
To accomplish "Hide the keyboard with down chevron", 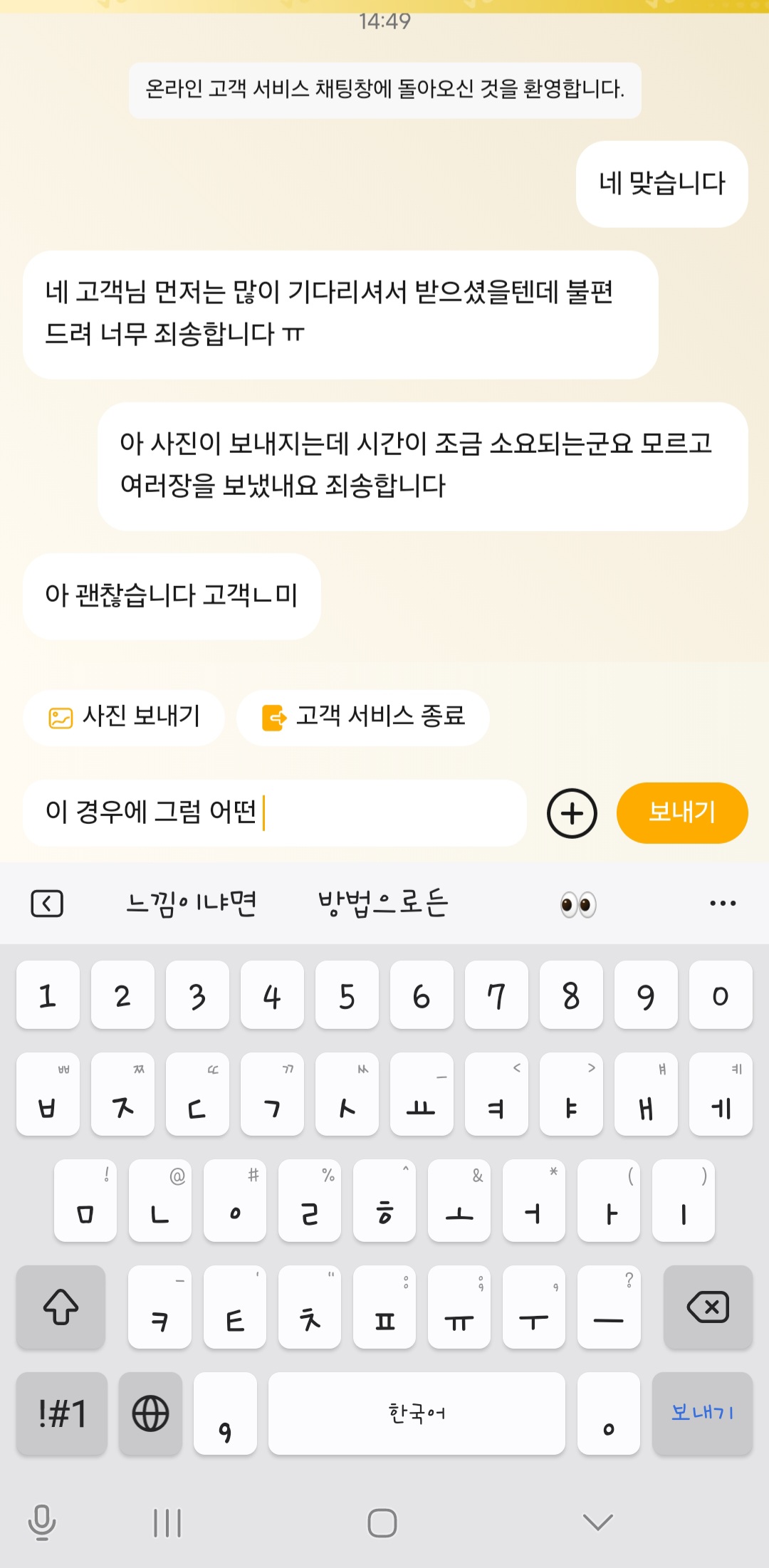I will click(x=597, y=1522).
